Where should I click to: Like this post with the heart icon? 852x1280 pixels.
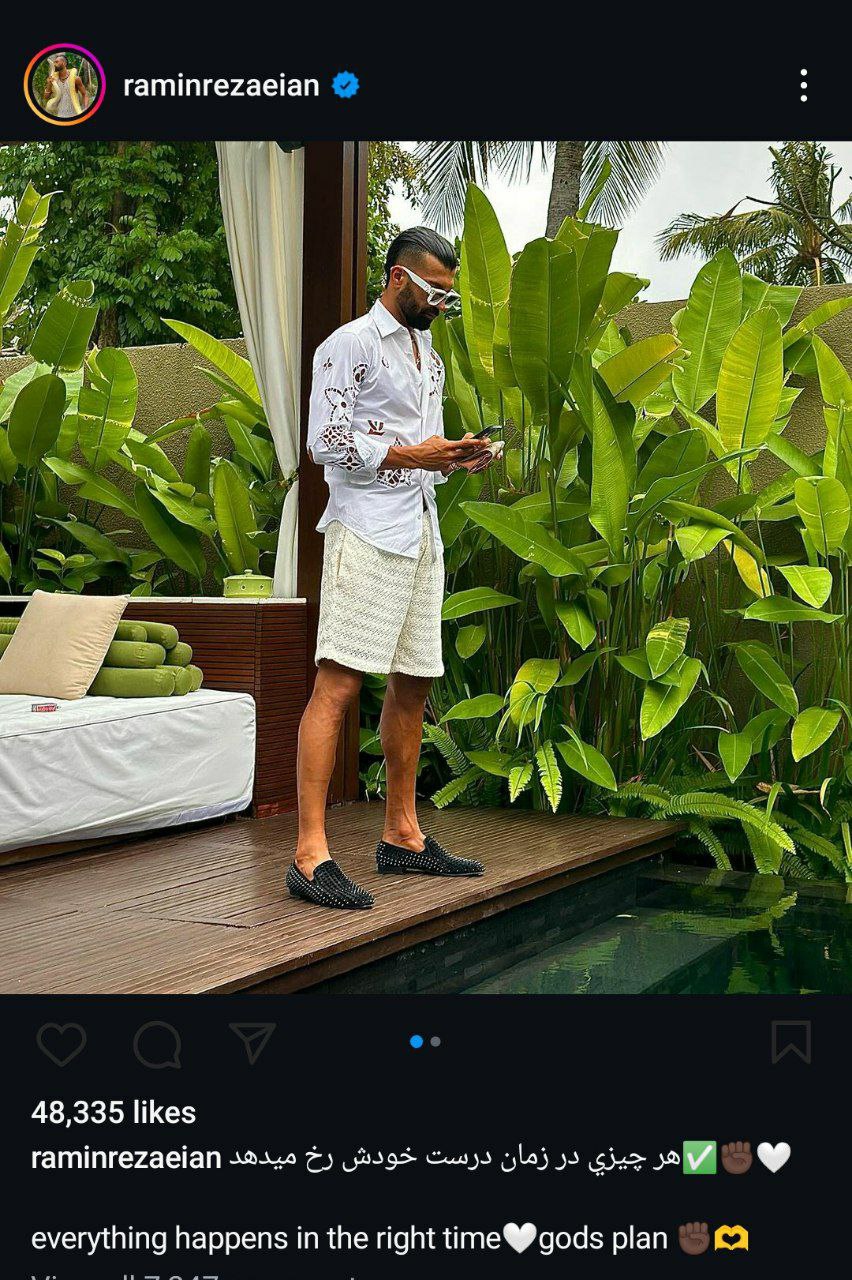[x=61, y=1044]
